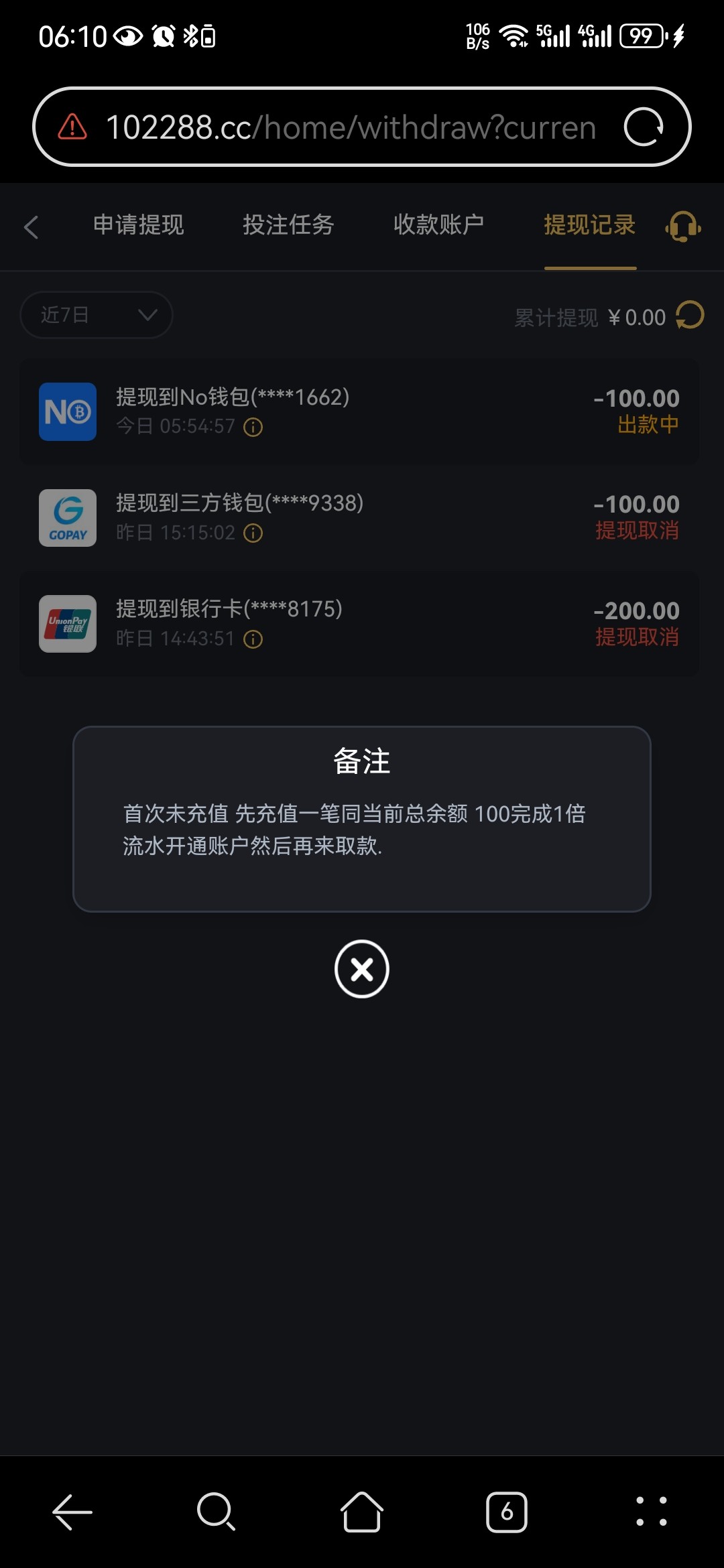
Task: Click info icon on the GOPAY withdrawal record
Action: point(252,532)
